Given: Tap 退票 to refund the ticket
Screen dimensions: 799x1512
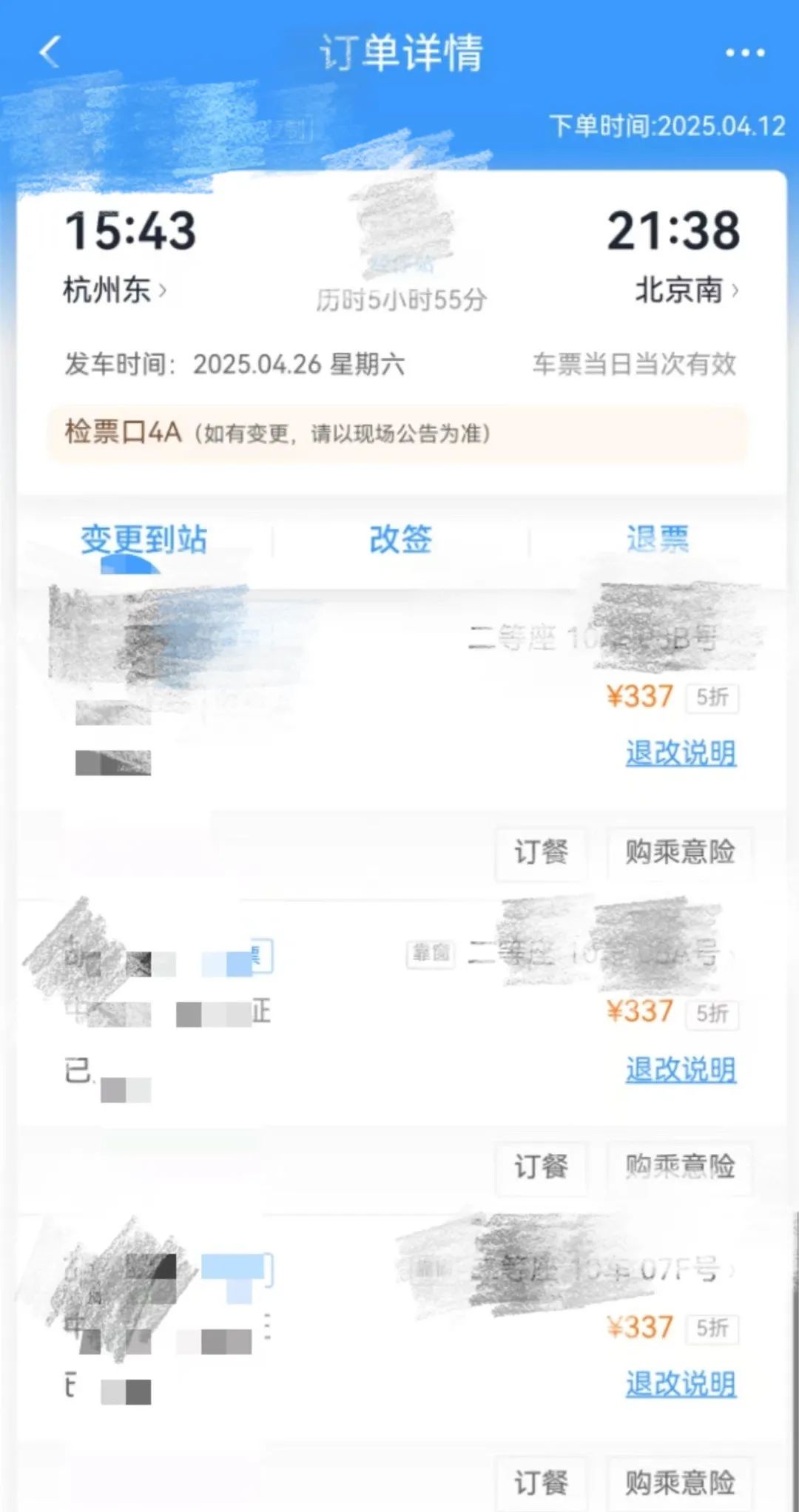Looking at the screenshot, I should tap(657, 539).
